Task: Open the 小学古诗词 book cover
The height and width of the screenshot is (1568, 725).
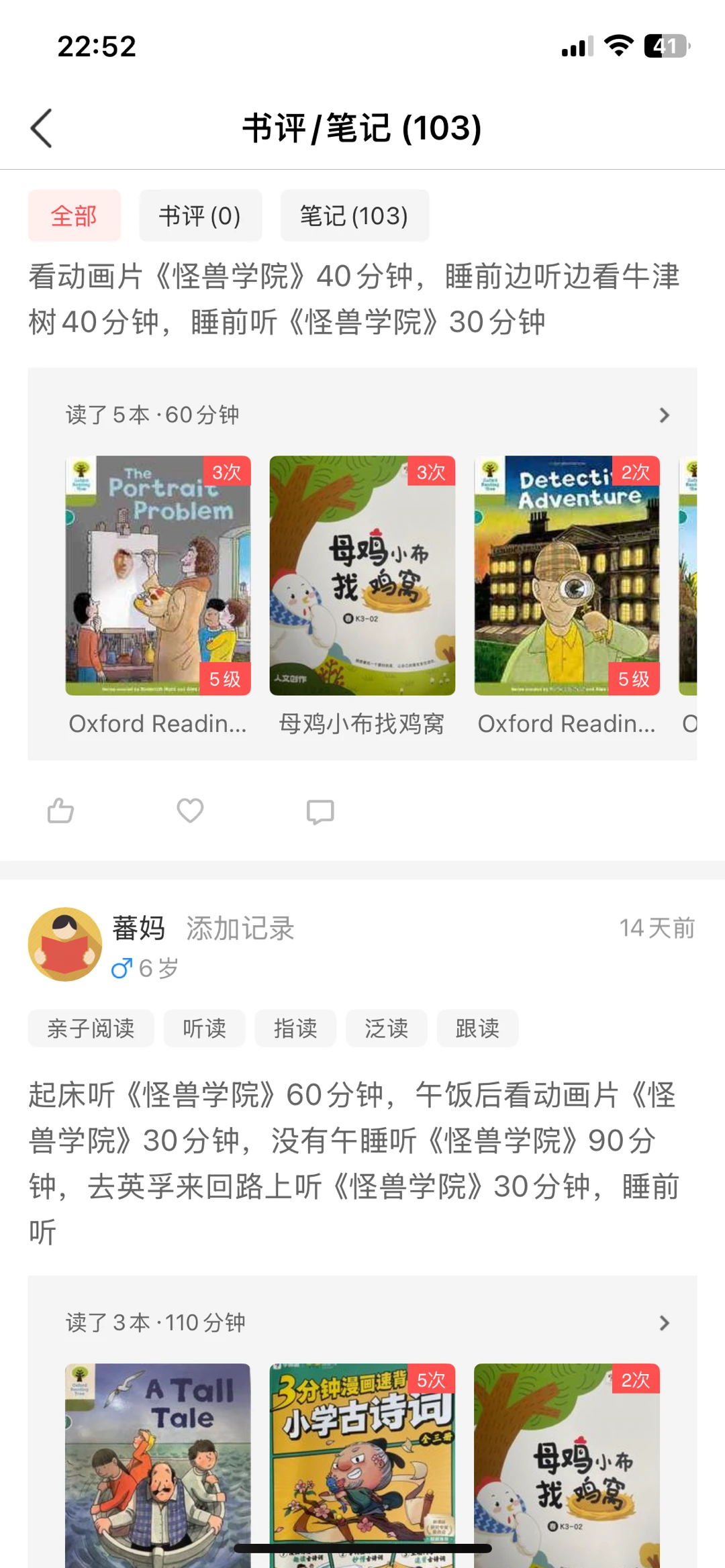Action: coord(362,1463)
